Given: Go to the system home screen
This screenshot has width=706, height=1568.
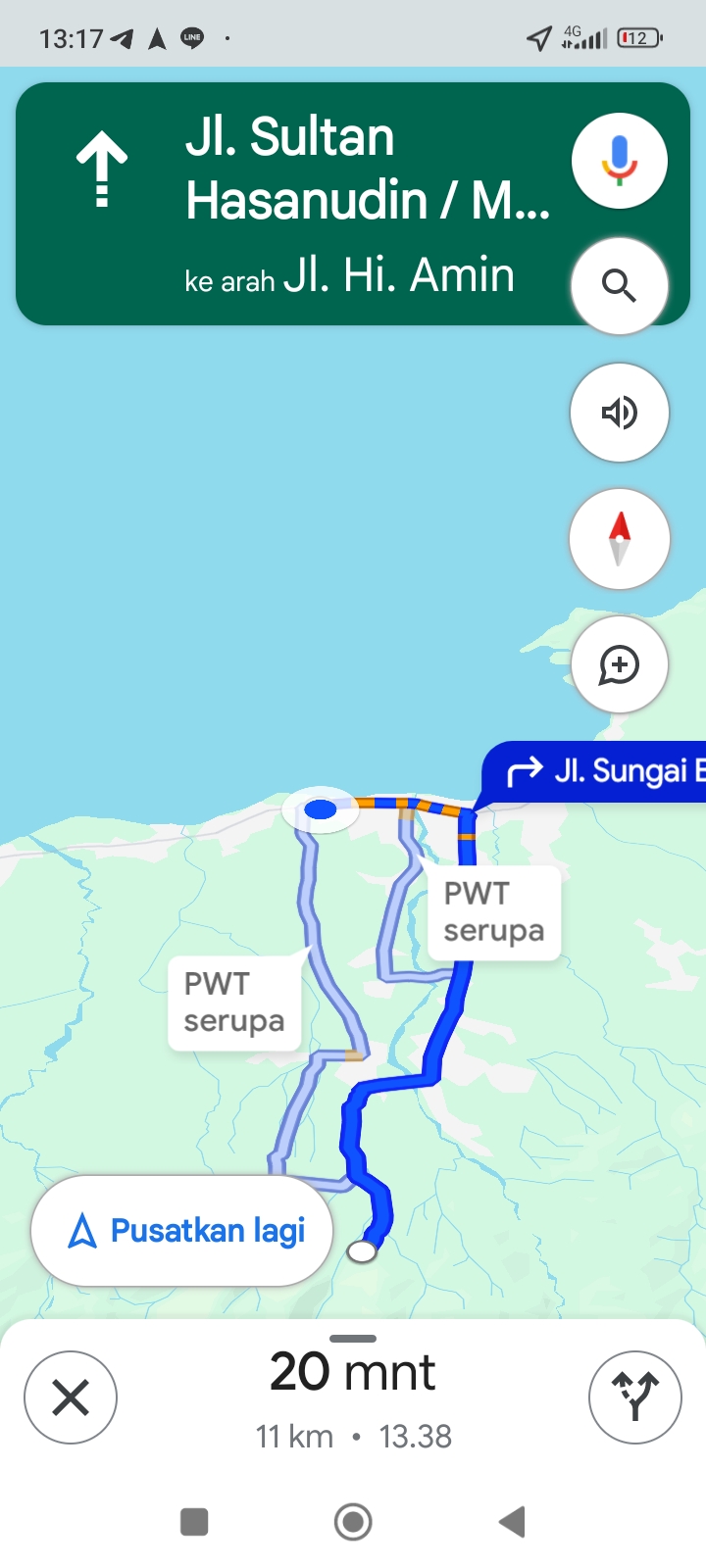Looking at the screenshot, I should click(x=353, y=1522).
